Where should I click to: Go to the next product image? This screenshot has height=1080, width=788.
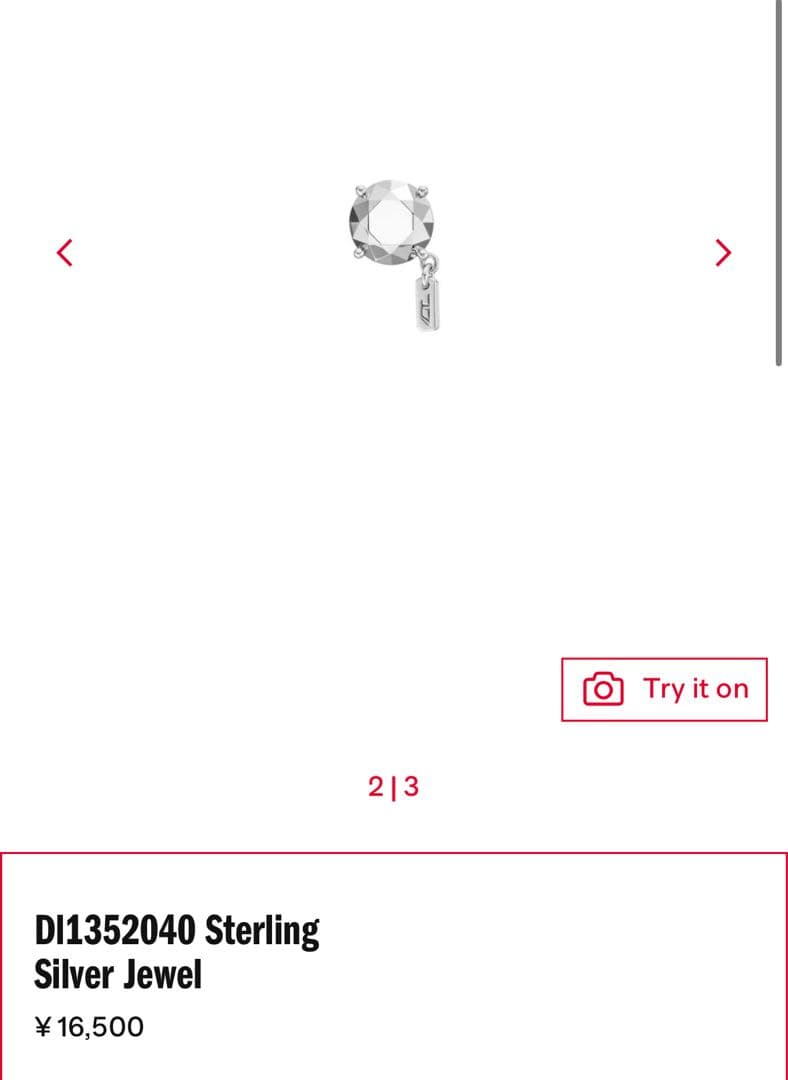tap(723, 252)
